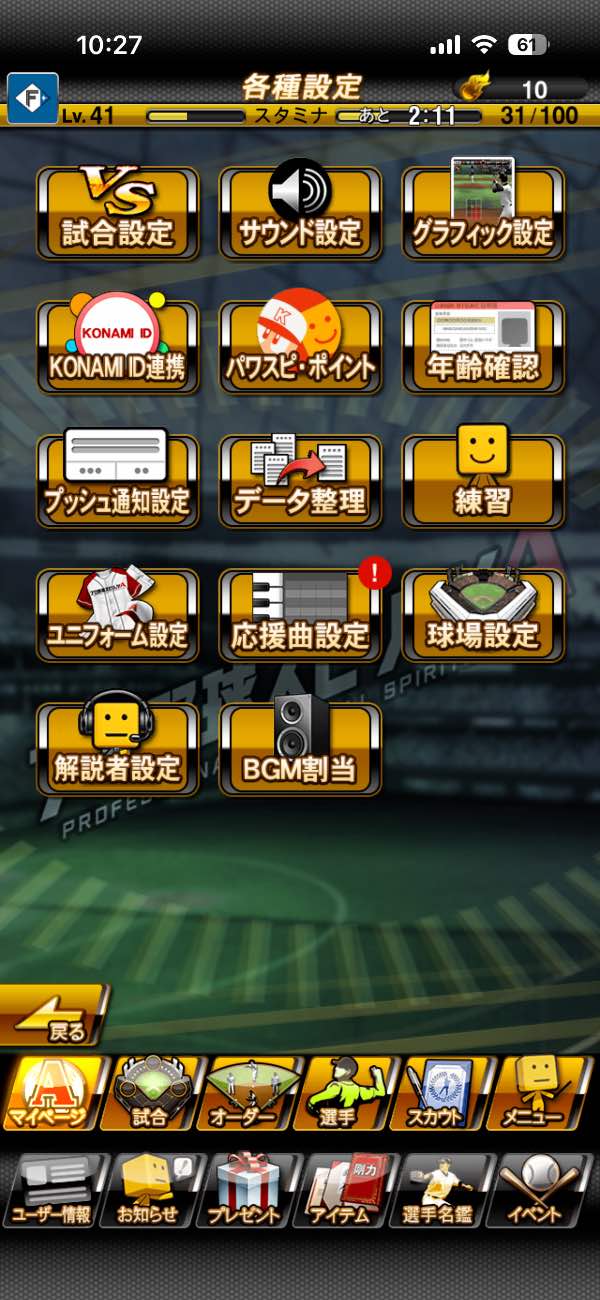Tap the blue F icon at top left
The image size is (600, 1300).
pyautogui.click(x=32, y=98)
